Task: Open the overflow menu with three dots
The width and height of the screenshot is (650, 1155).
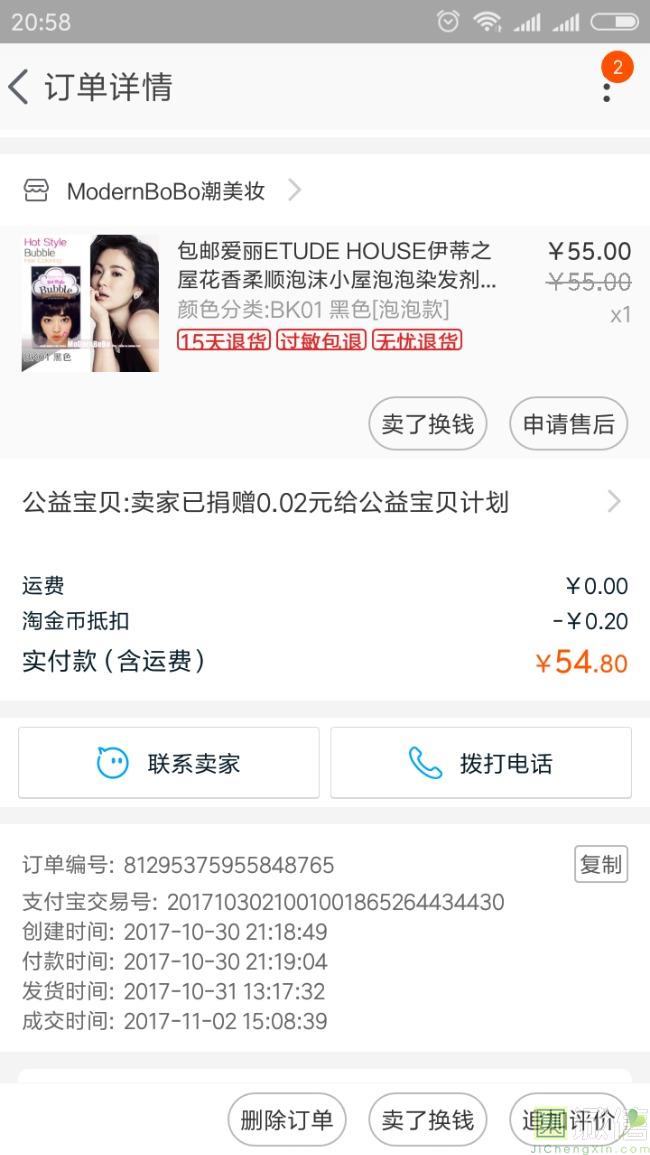Action: (x=606, y=89)
